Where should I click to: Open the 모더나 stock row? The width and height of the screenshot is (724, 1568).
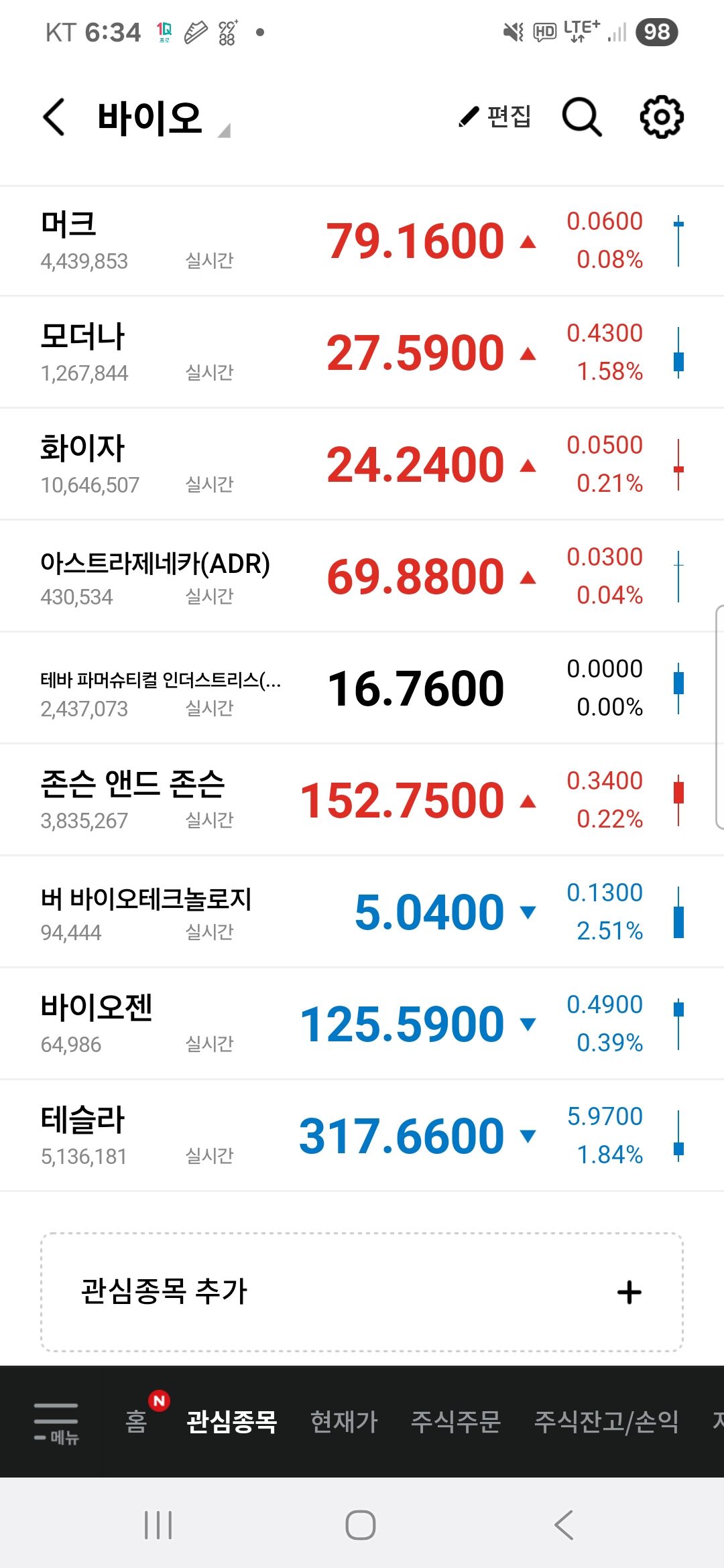coord(362,353)
